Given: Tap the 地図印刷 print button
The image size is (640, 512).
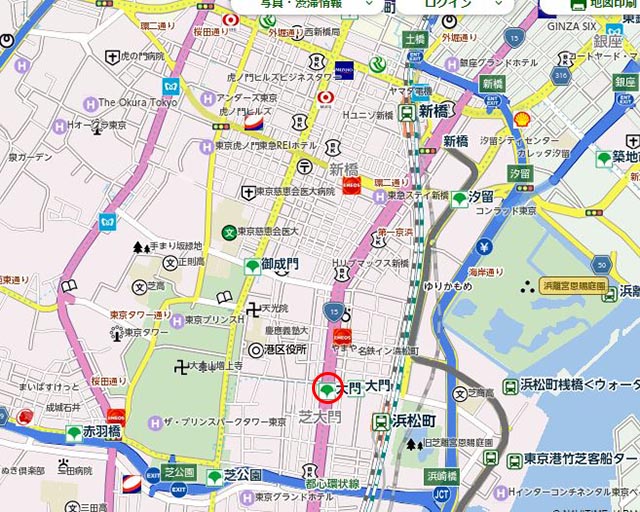Looking at the screenshot, I should coord(588,5).
